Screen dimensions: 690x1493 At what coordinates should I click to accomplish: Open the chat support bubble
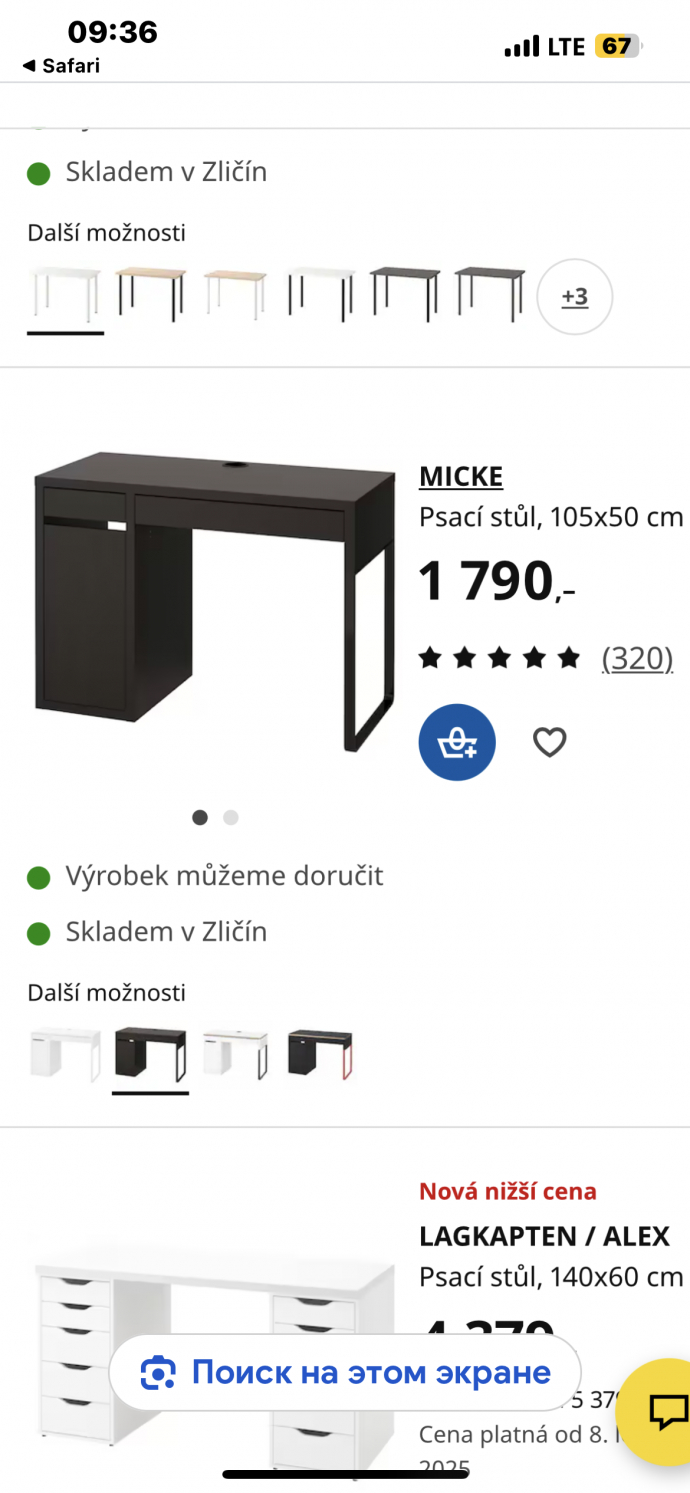click(x=663, y=1412)
